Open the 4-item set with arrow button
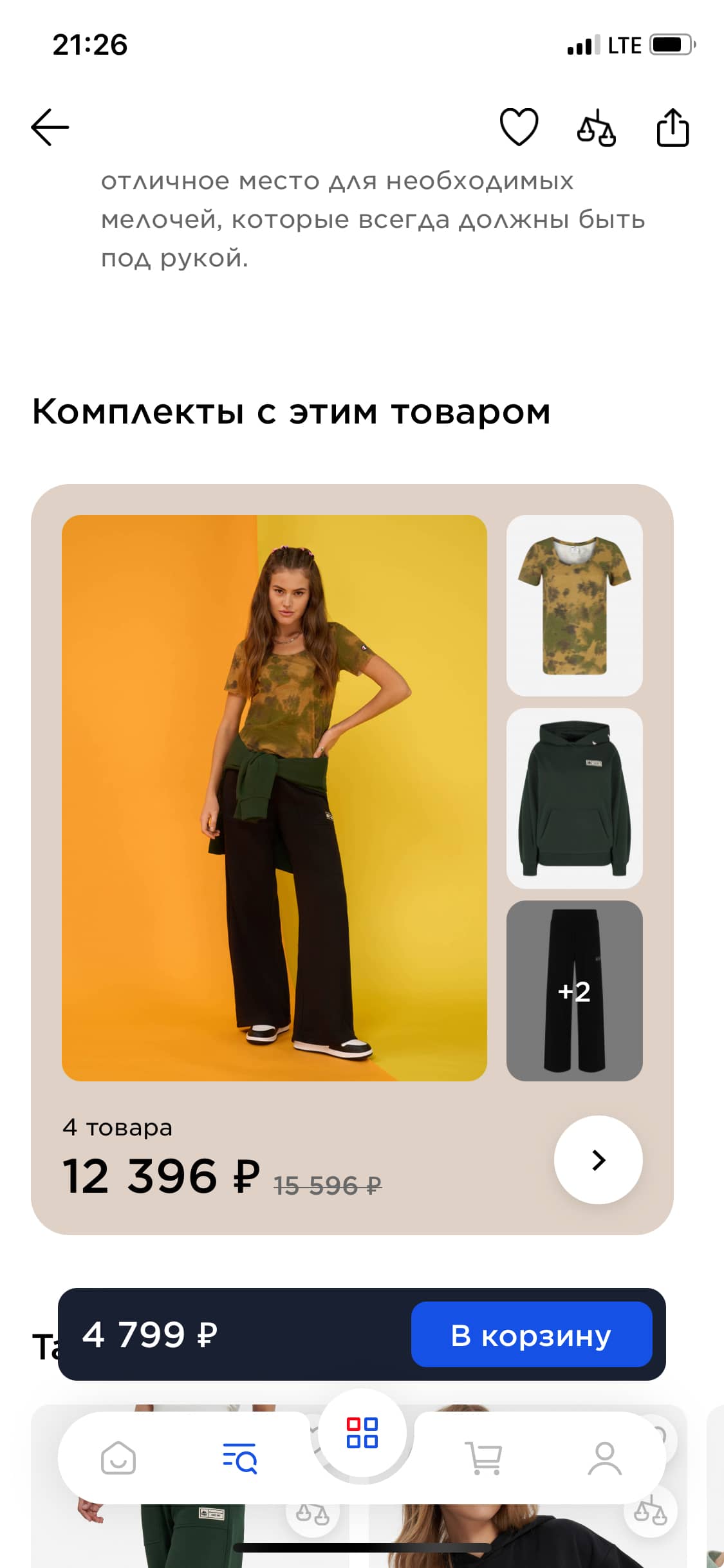Screen dimensions: 724x1568 (x=598, y=1159)
